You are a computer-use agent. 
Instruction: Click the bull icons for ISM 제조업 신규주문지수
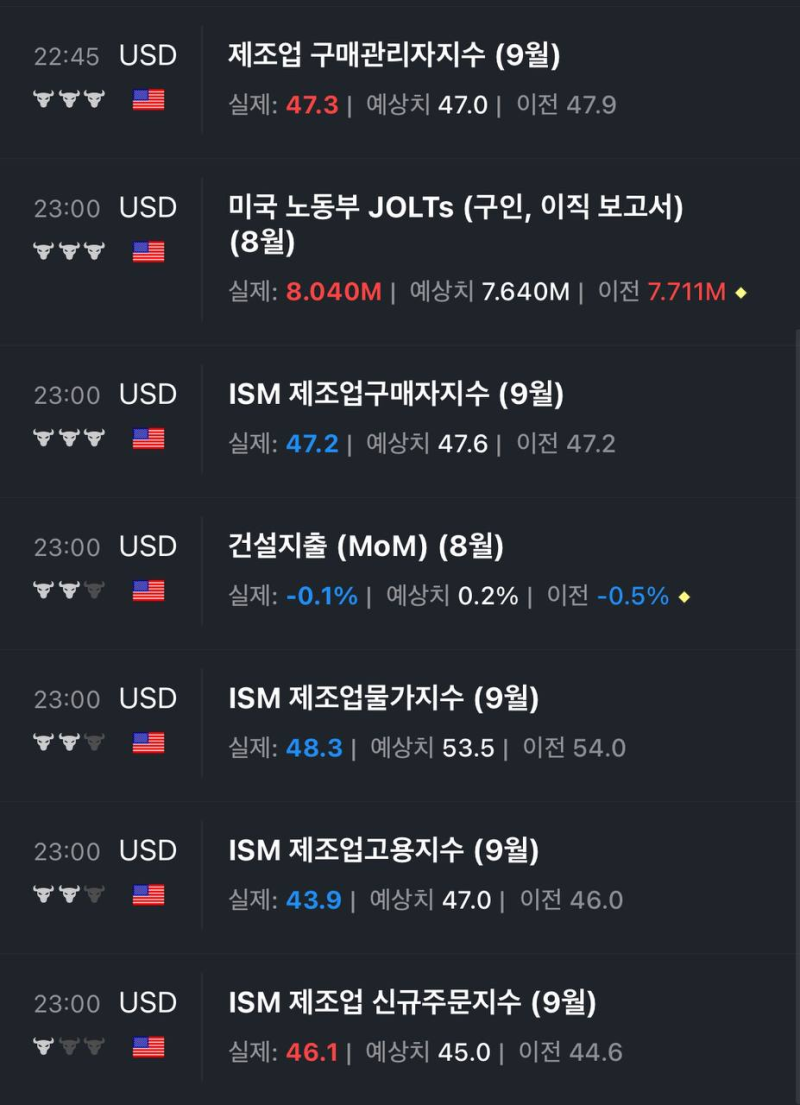(x=66, y=1046)
